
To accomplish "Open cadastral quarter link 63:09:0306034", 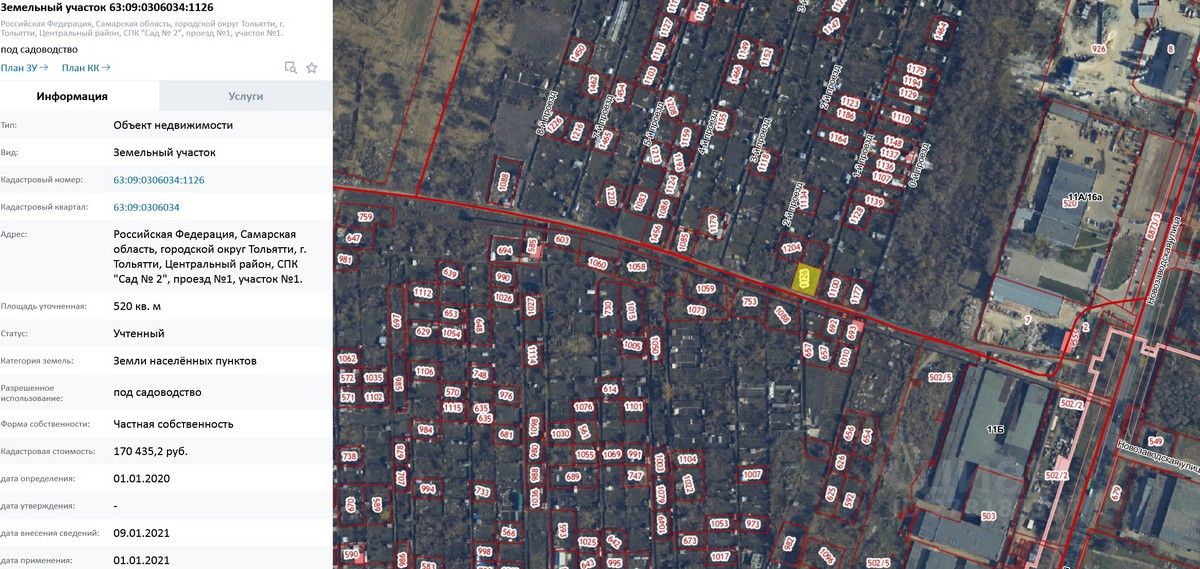I will pyautogui.click(x=146, y=207).
